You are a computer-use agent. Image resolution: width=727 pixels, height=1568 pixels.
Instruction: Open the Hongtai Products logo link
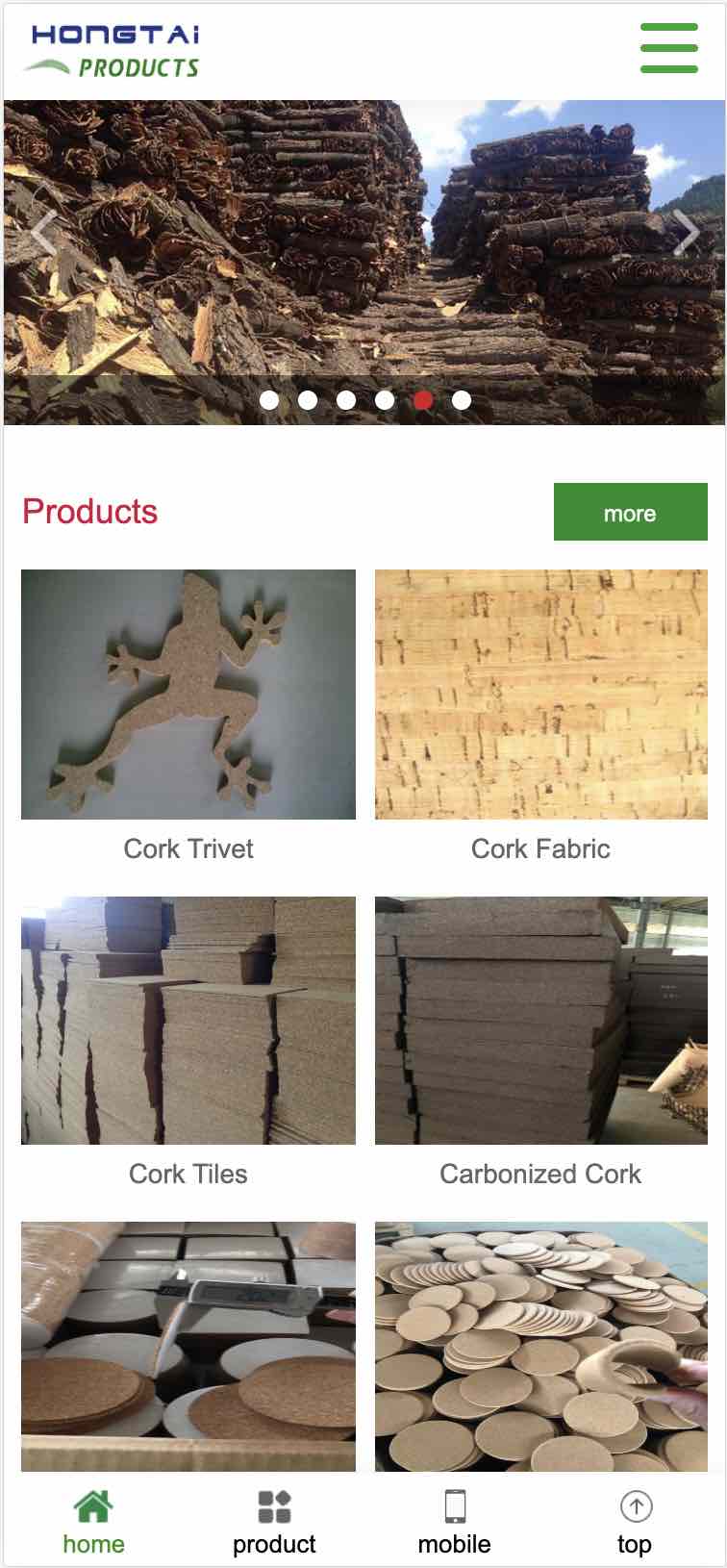pyautogui.click(x=114, y=51)
